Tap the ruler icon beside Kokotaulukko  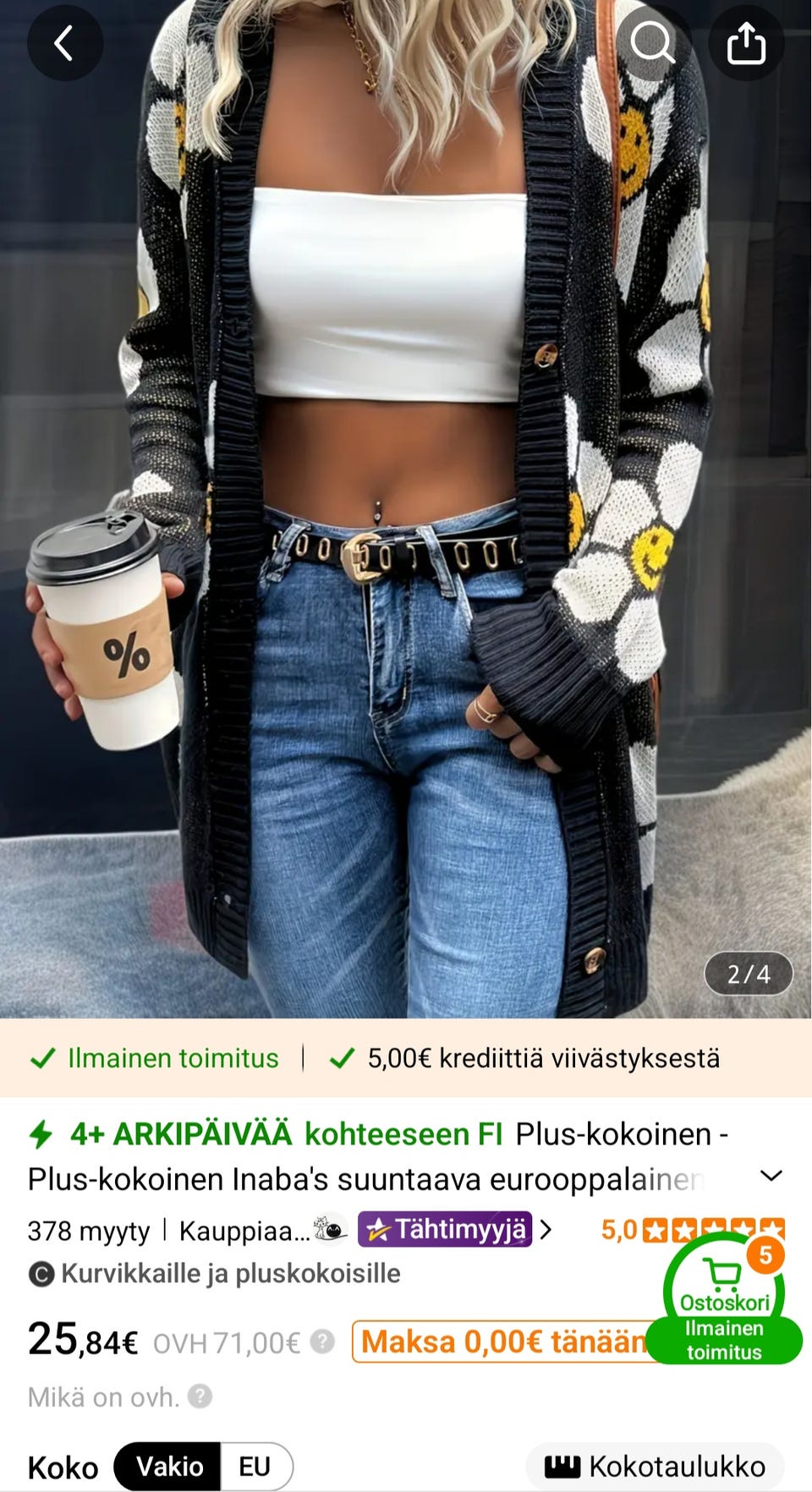pos(562,1467)
